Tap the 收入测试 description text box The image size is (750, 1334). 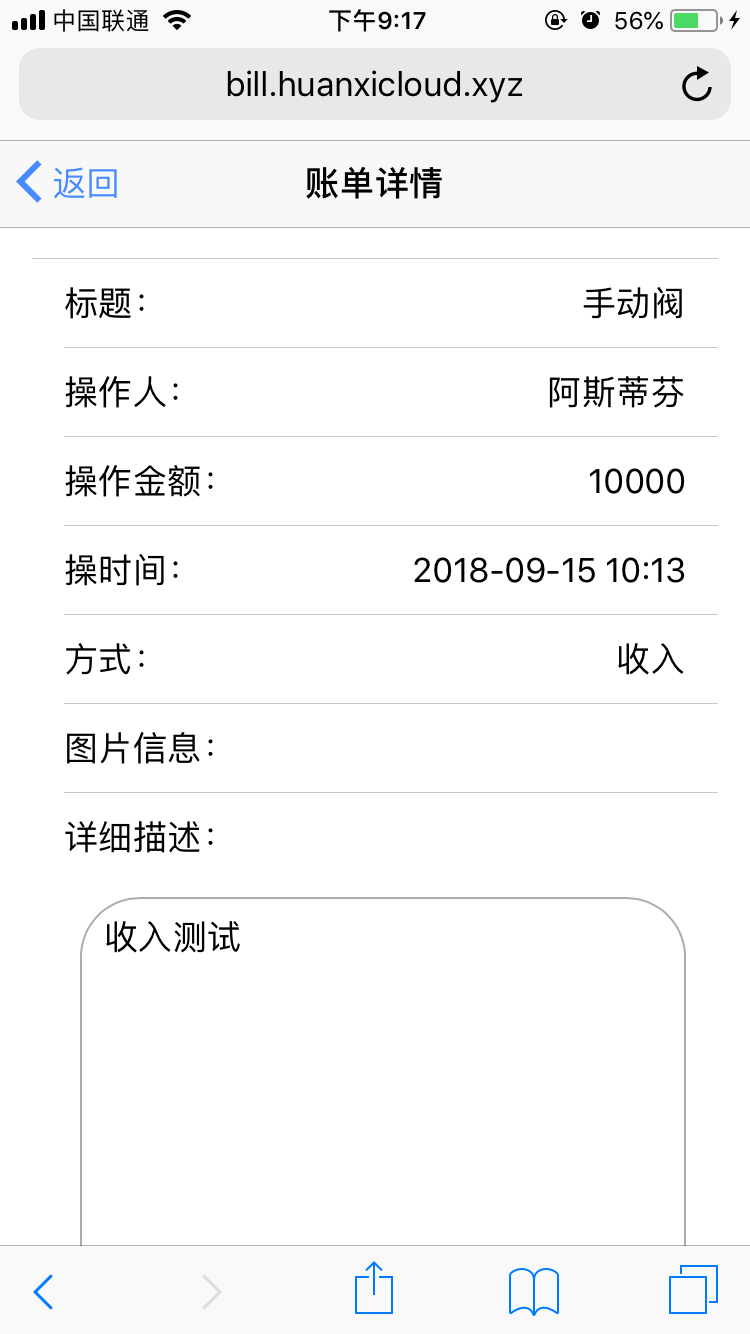(x=383, y=1072)
